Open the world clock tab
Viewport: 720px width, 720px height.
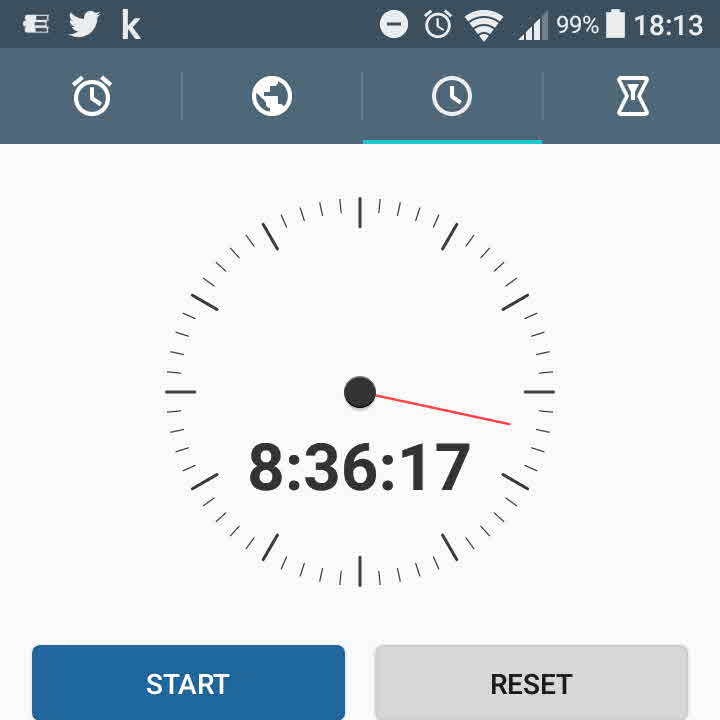point(272,96)
